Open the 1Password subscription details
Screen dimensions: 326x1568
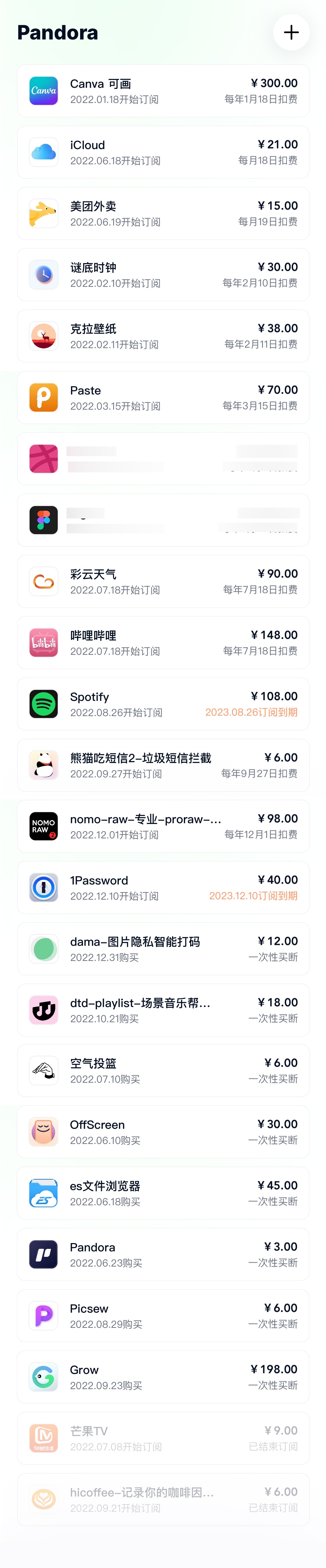point(163,888)
